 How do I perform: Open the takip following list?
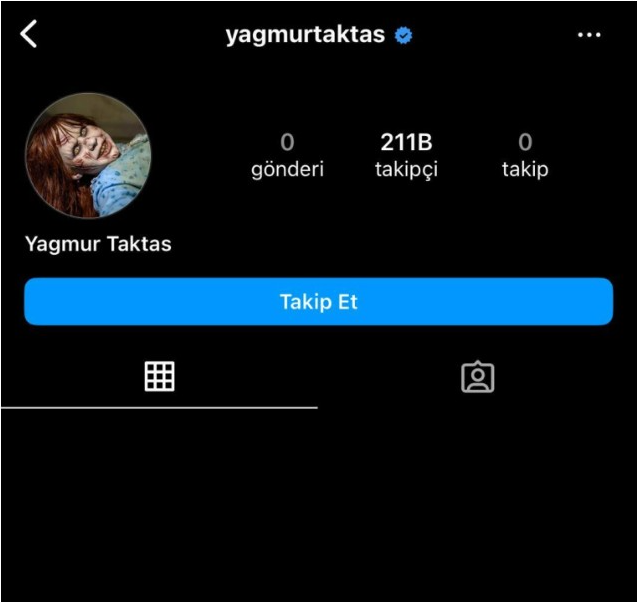click(525, 155)
